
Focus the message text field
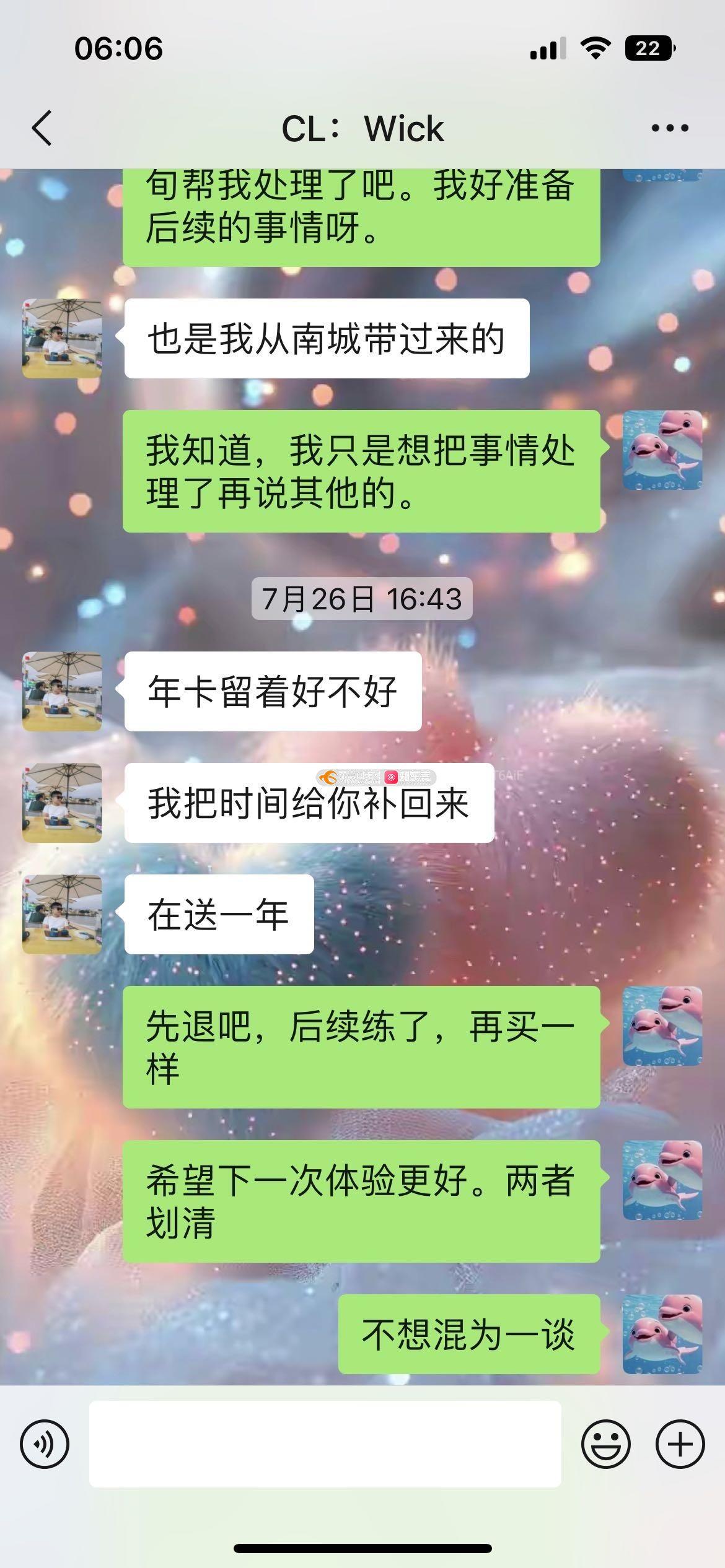(x=325, y=1444)
